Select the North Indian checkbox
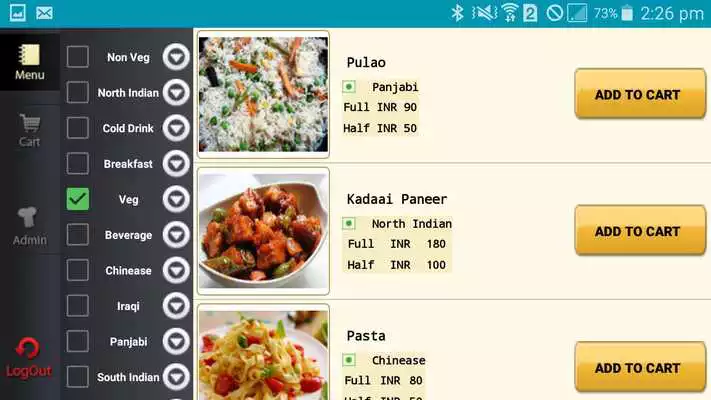The image size is (711, 400). (x=78, y=93)
